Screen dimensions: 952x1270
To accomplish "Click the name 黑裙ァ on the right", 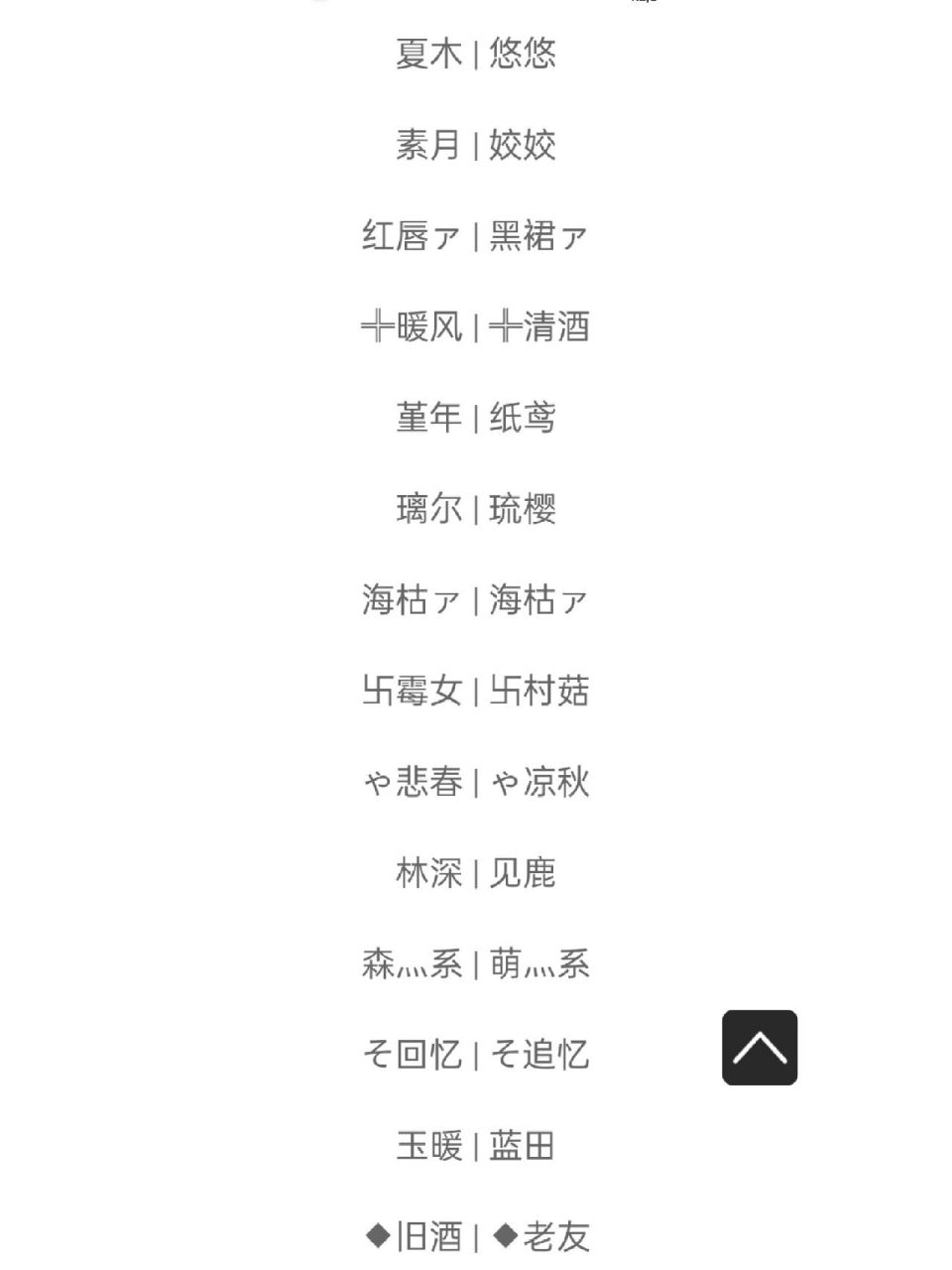I will (538, 238).
